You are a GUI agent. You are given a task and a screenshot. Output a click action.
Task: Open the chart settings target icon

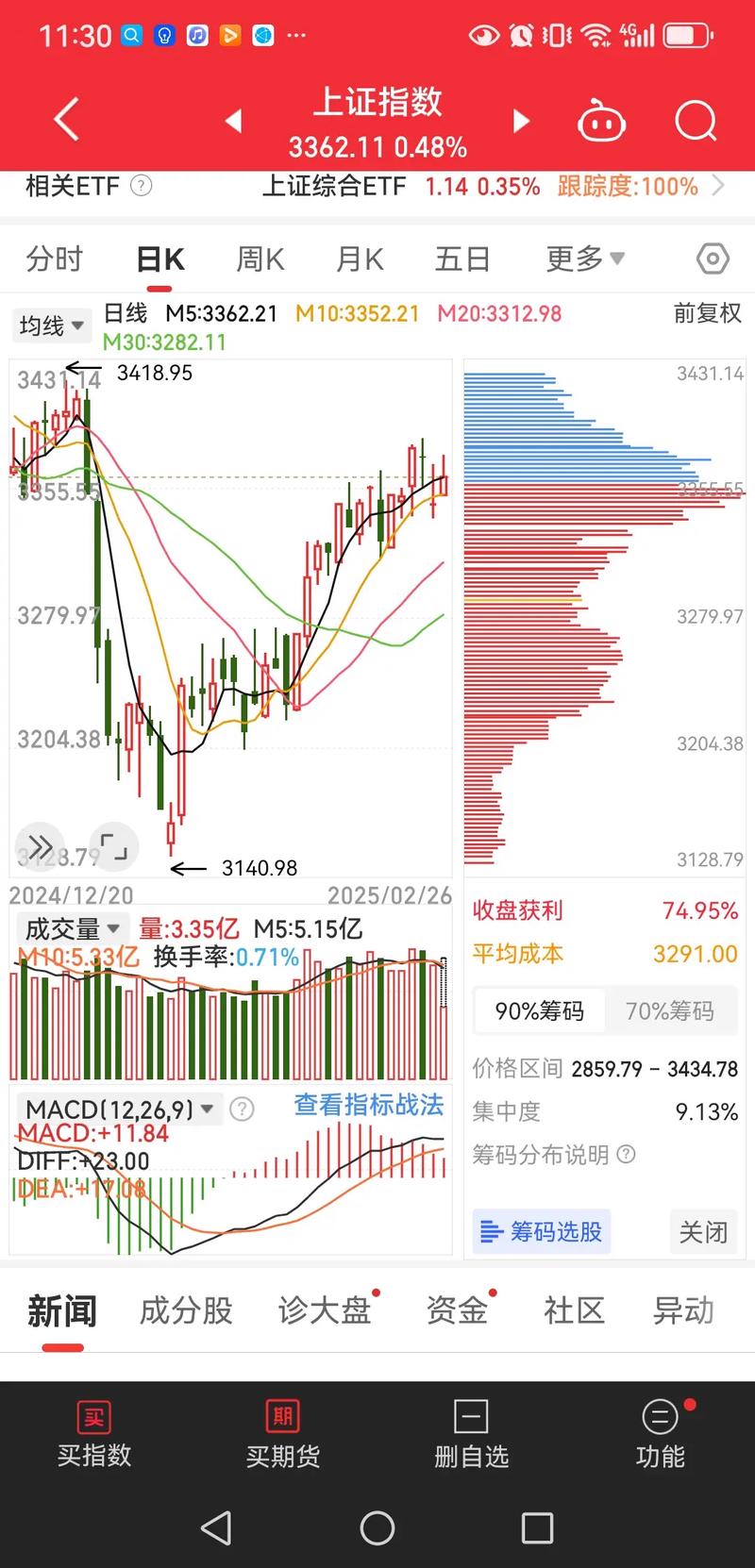point(713,258)
